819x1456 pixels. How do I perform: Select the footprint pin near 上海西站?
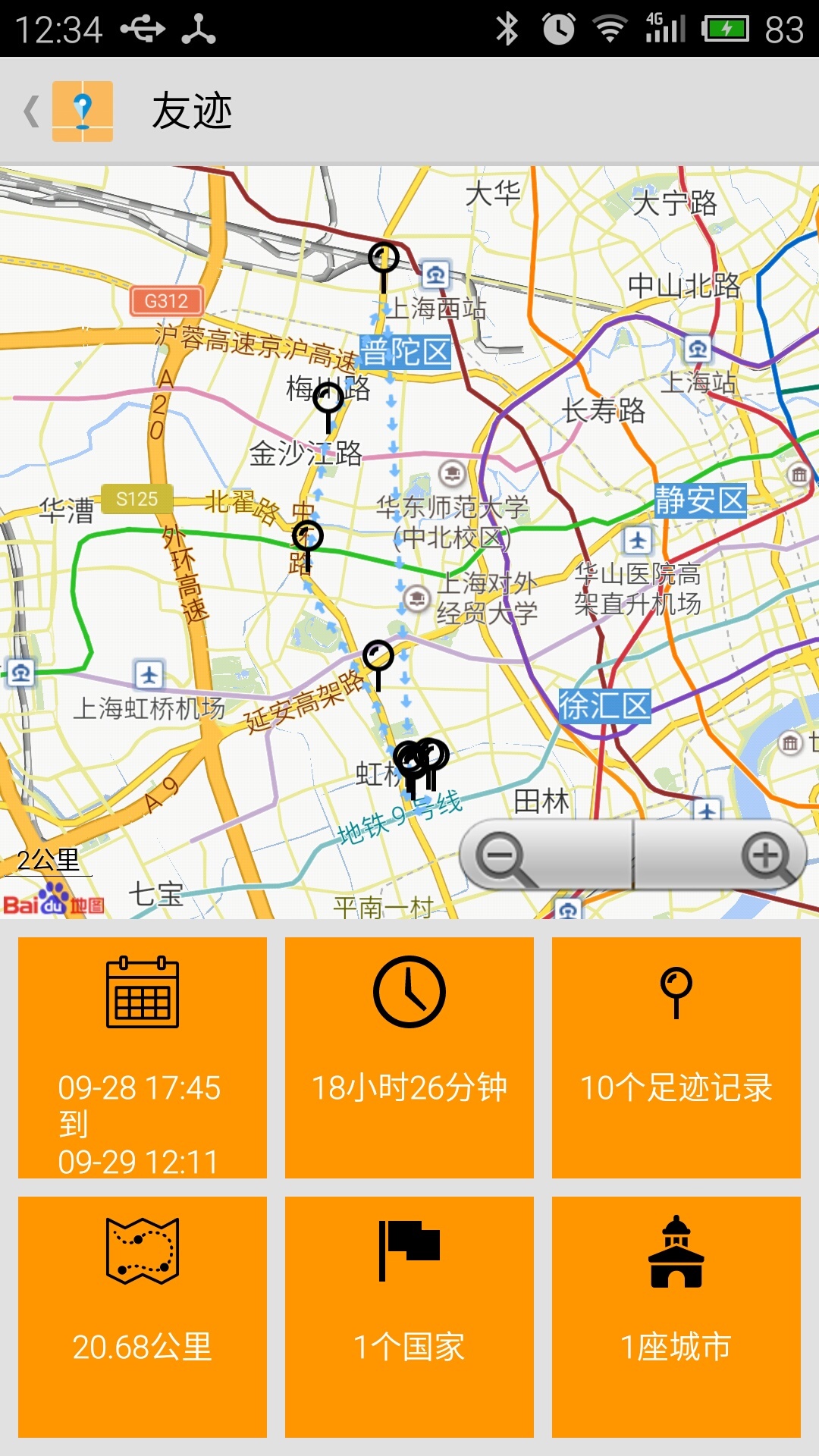click(x=384, y=260)
